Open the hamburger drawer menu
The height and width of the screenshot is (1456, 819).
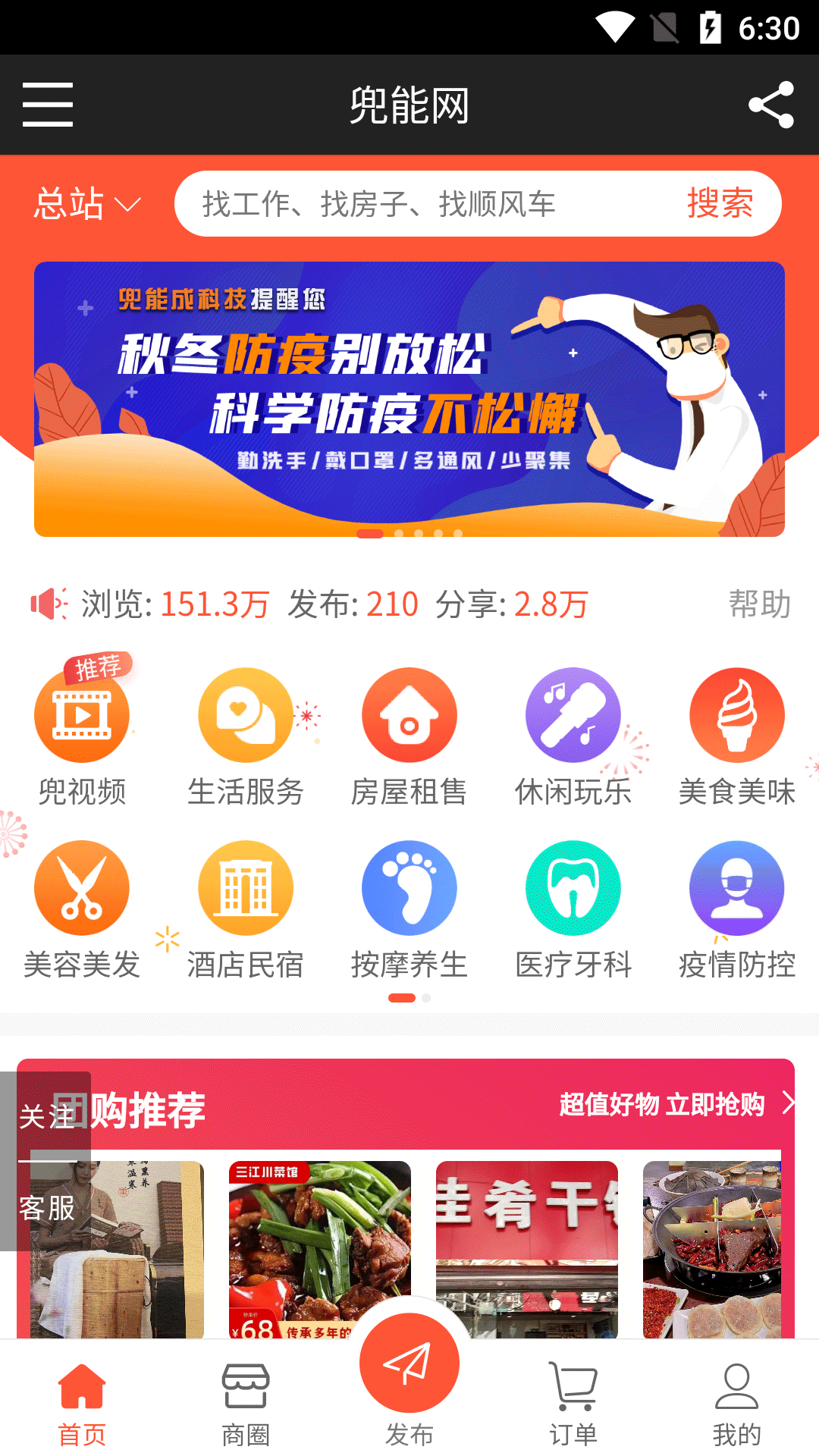47,105
